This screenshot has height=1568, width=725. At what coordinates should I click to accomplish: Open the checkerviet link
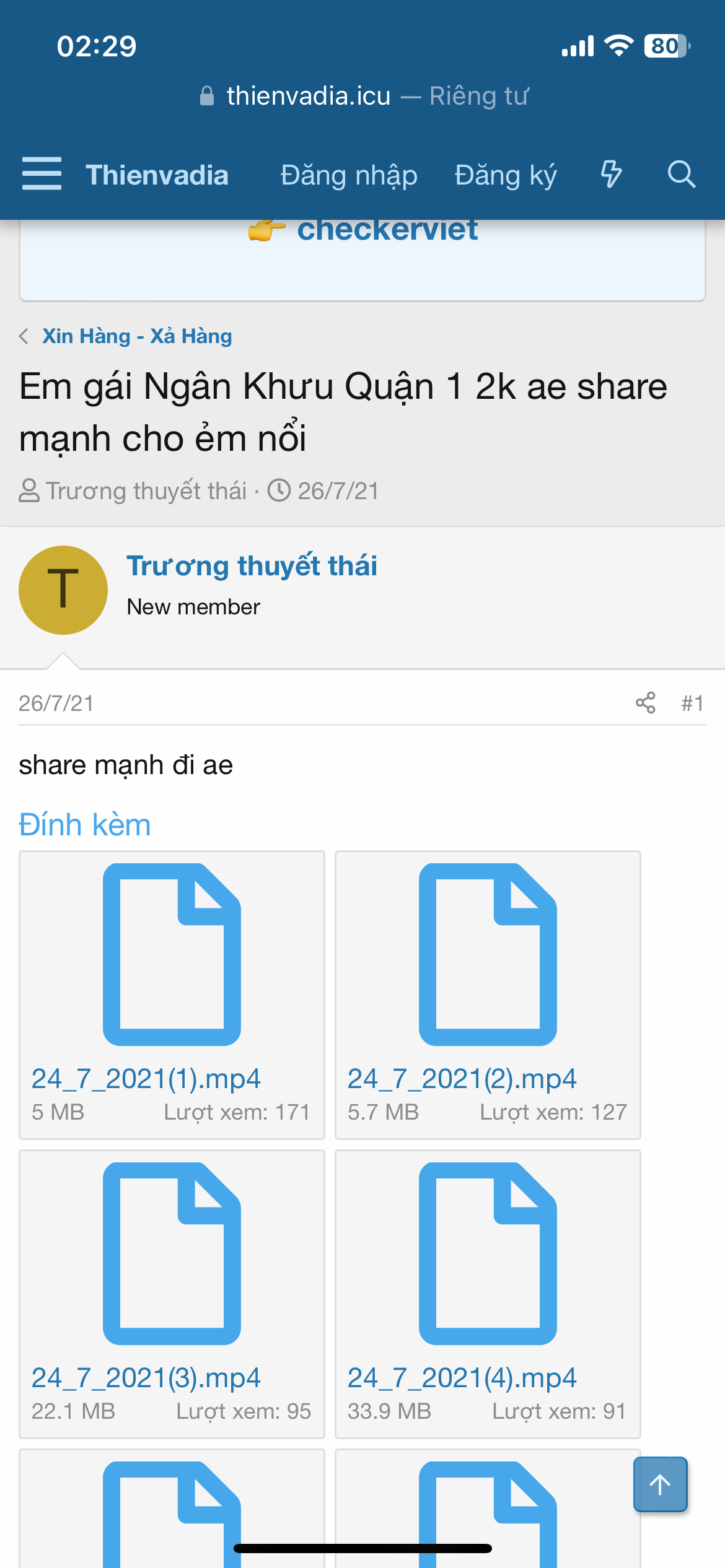tap(387, 230)
